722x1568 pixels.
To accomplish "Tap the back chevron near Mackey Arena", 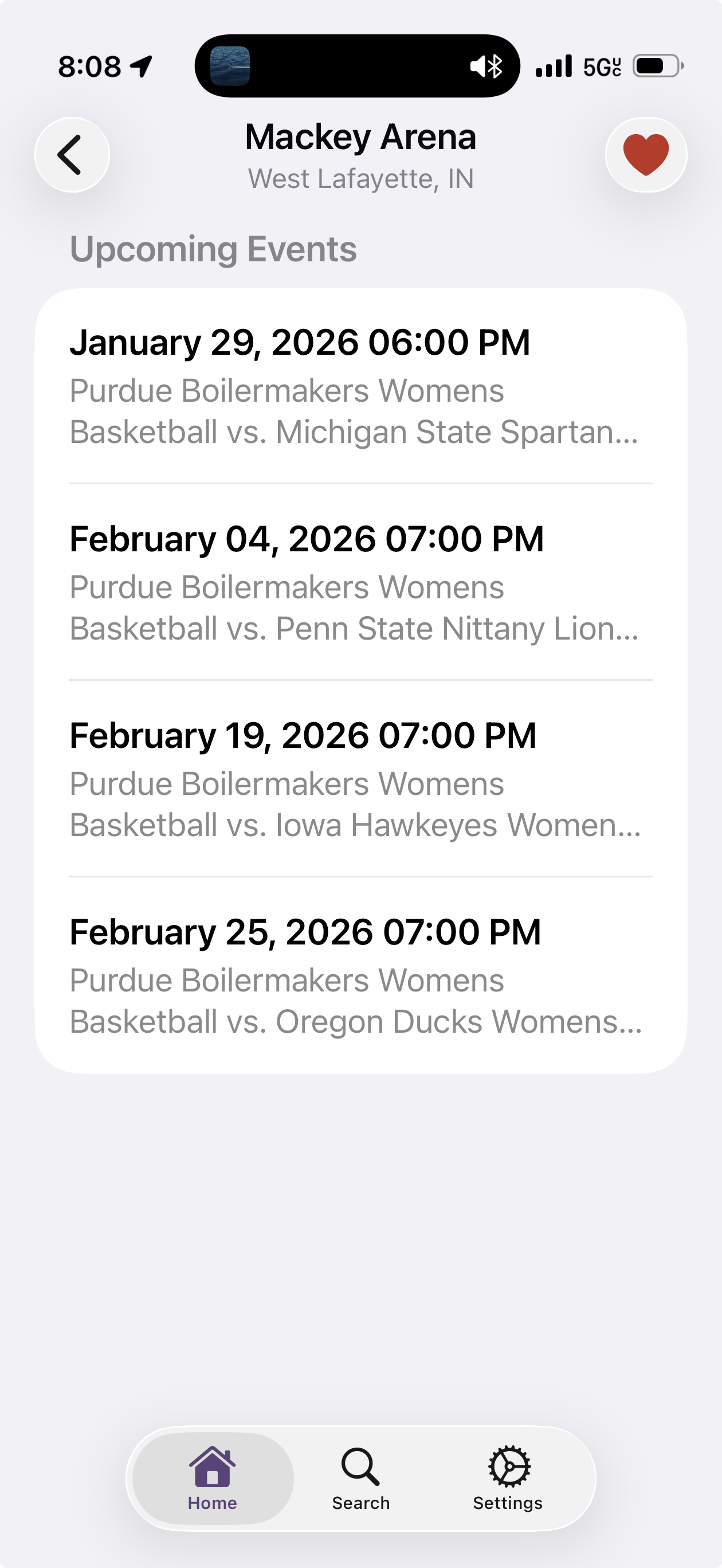I will (71, 155).
